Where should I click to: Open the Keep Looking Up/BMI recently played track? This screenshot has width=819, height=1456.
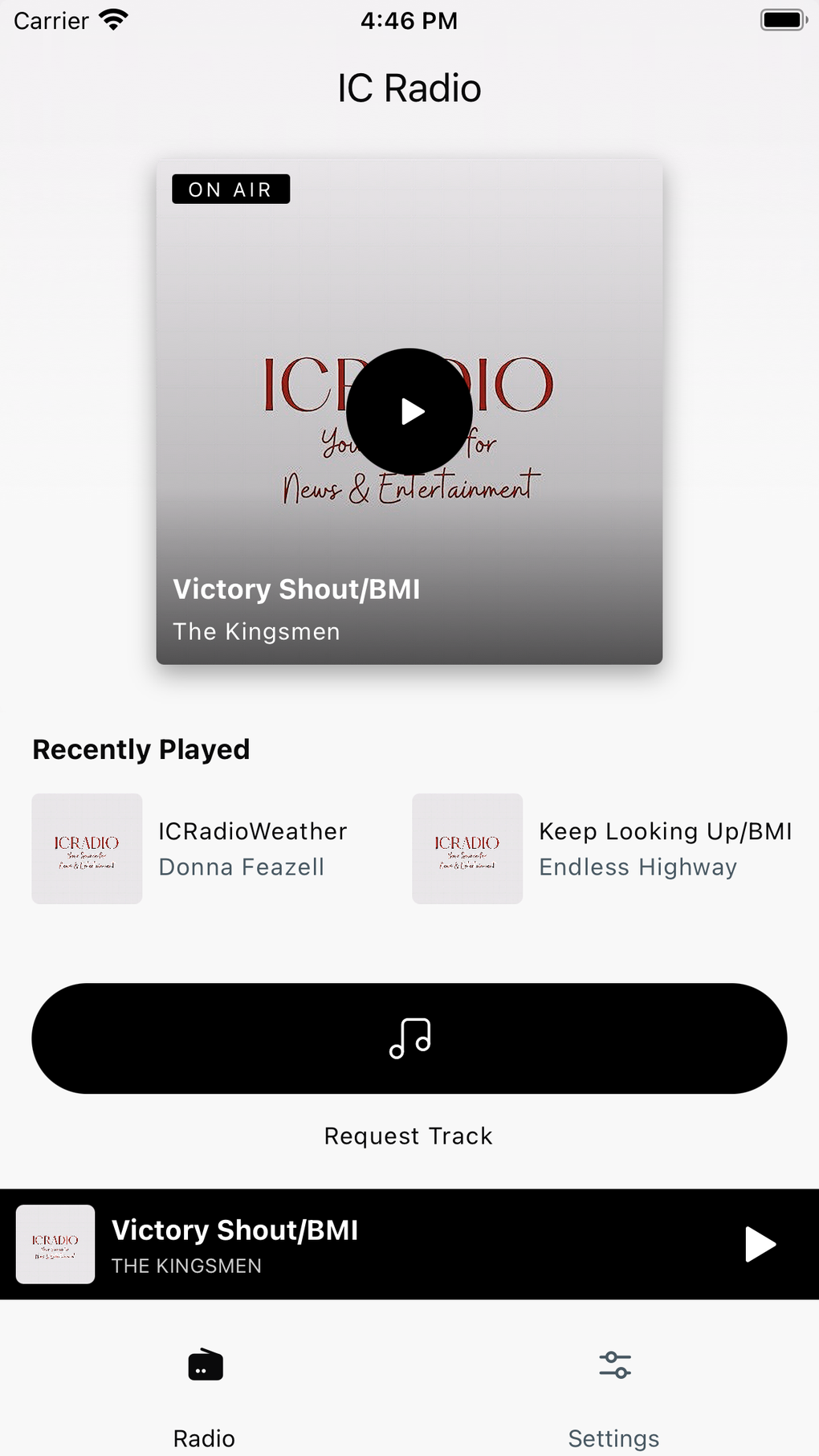tap(602, 849)
